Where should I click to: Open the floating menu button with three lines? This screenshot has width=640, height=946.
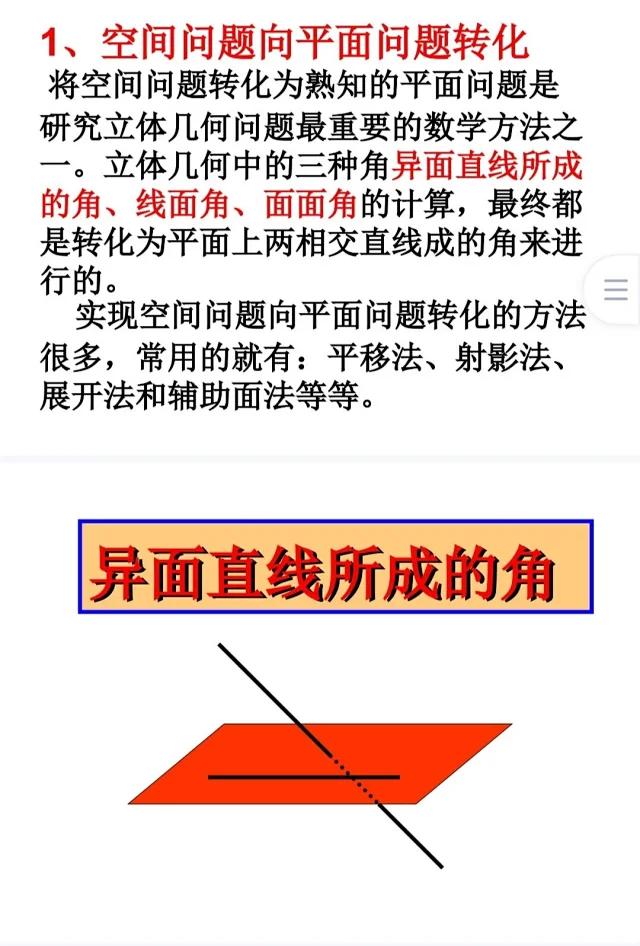click(614, 290)
